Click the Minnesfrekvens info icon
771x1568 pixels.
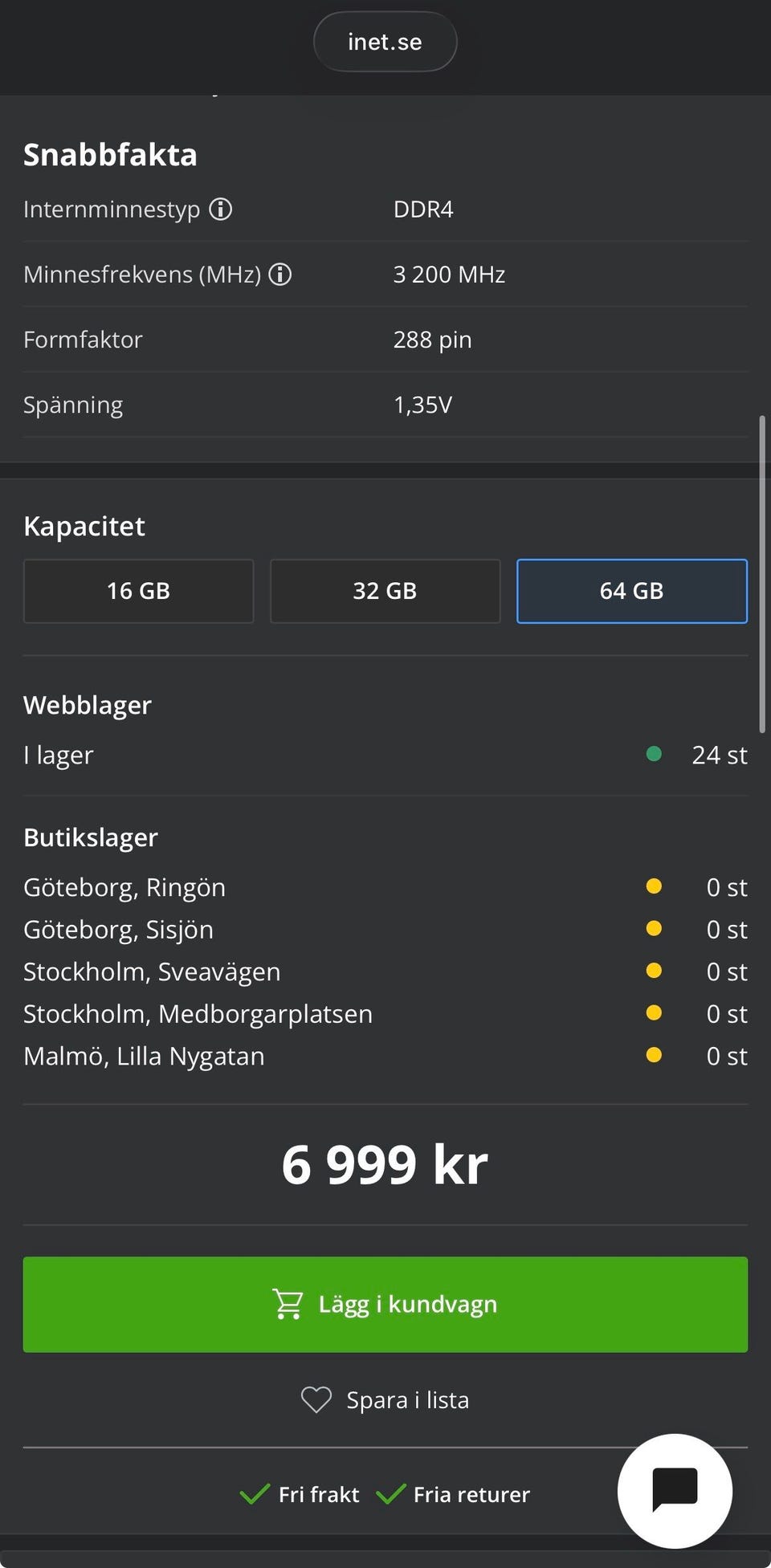click(x=279, y=274)
